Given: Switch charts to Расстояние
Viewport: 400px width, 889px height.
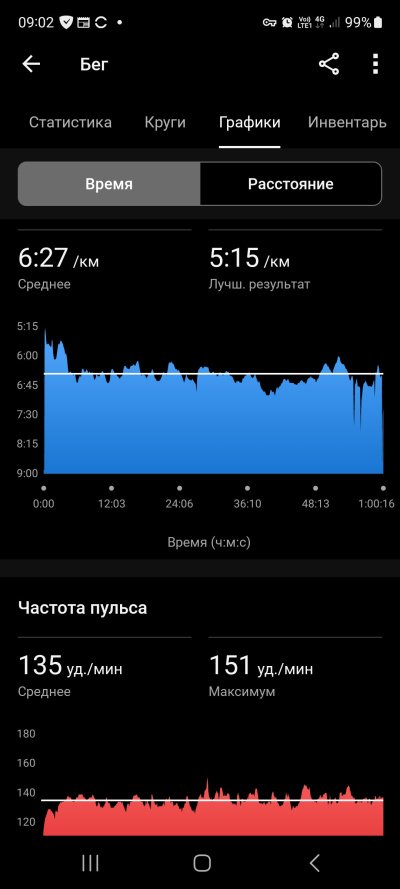Looking at the screenshot, I should 291,184.
